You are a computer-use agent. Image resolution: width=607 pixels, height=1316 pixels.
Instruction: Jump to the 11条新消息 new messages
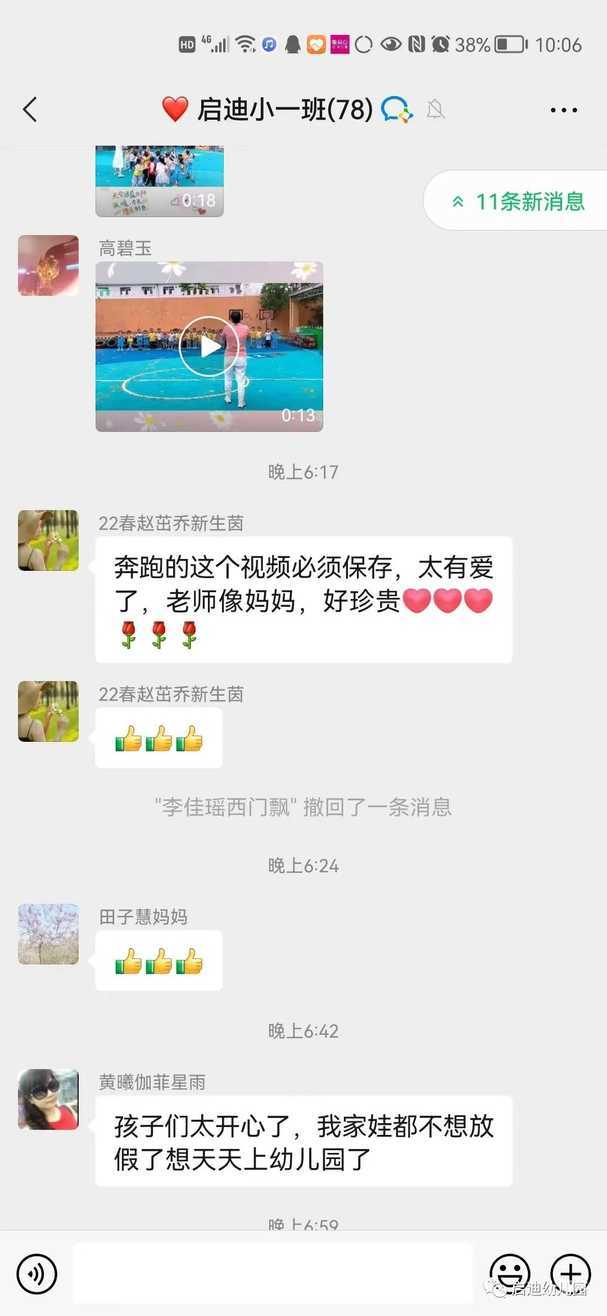click(518, 201)
